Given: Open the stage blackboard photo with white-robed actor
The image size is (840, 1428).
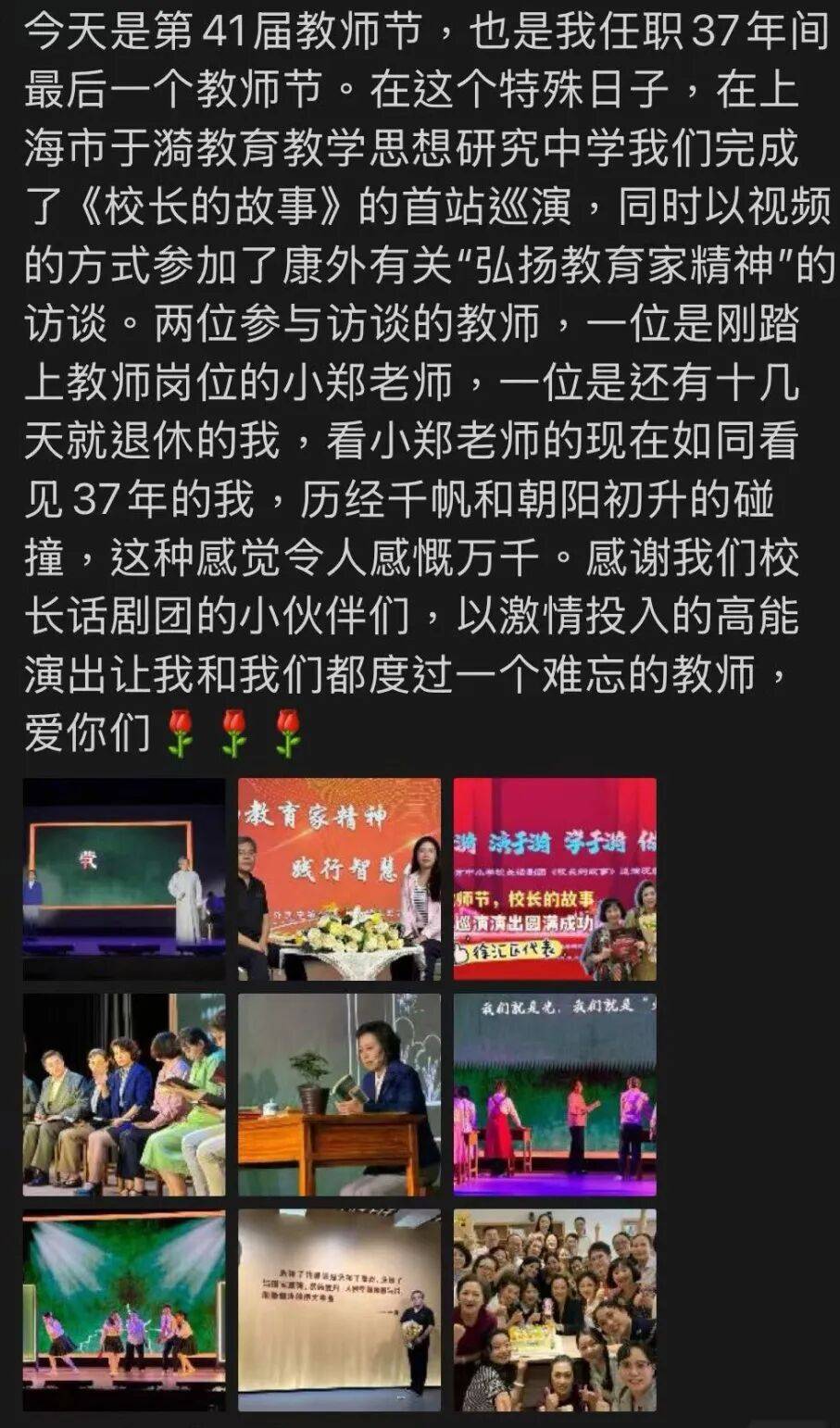Looking at the screenshot, I should 124,879.
